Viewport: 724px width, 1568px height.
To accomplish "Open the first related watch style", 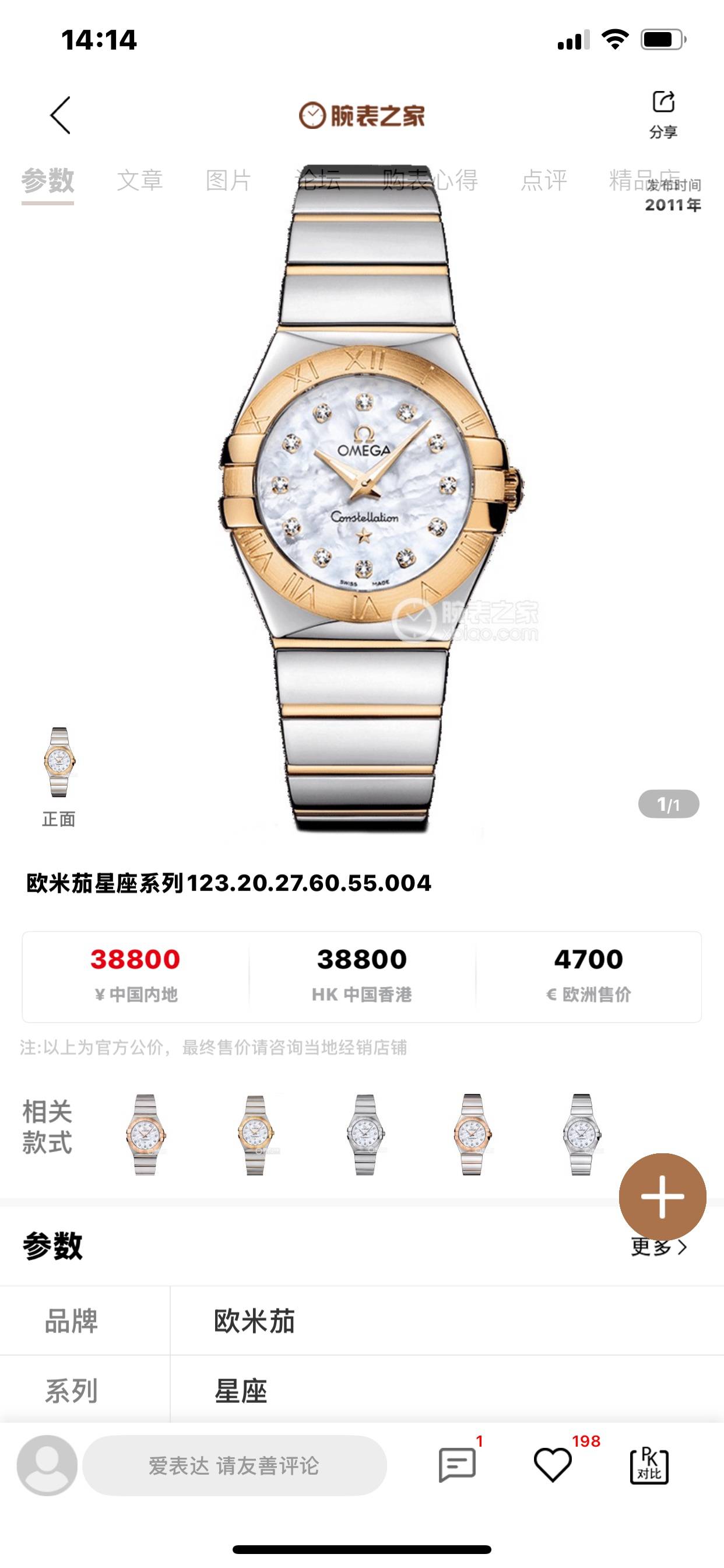I will tap(145, 1135).
